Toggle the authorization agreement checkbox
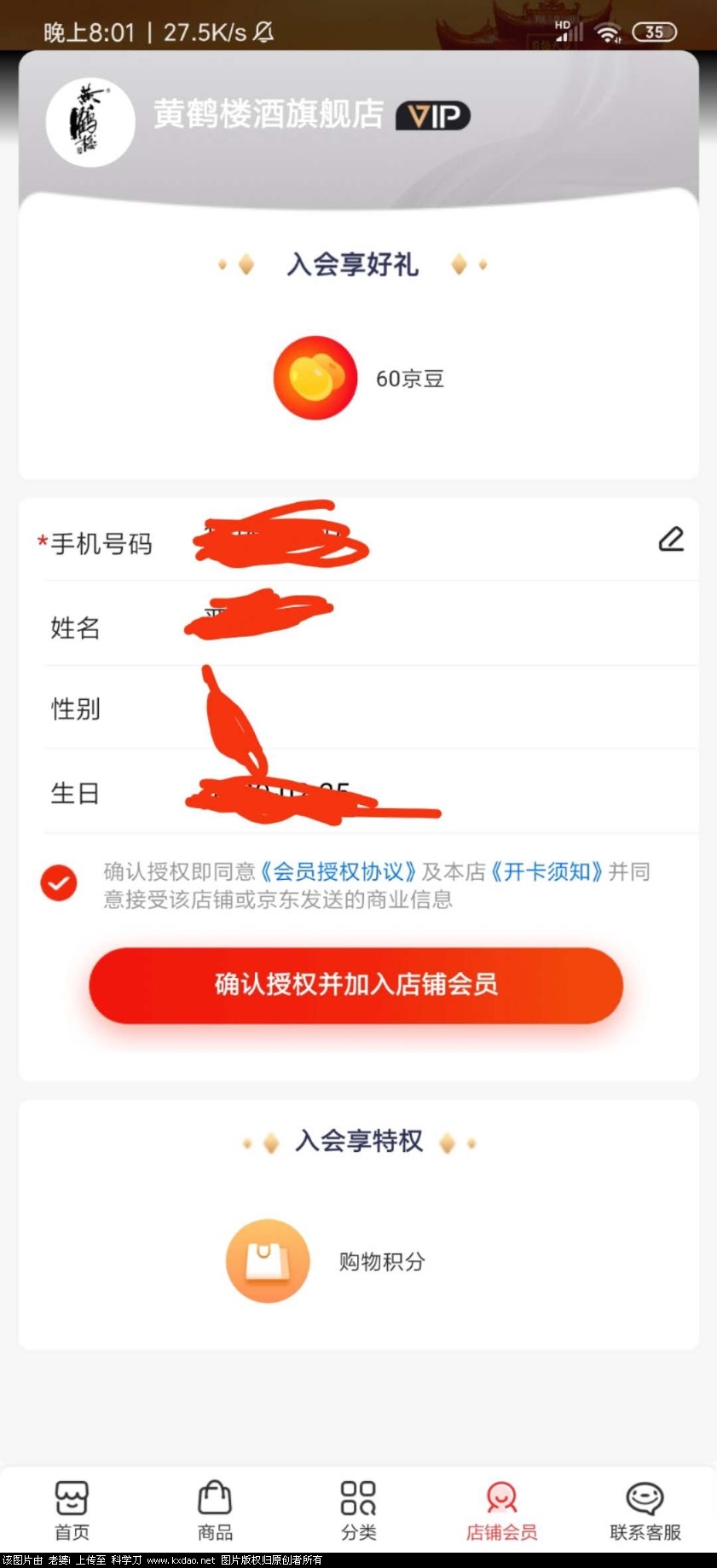Screen dimensions: 717x1568 58,883
